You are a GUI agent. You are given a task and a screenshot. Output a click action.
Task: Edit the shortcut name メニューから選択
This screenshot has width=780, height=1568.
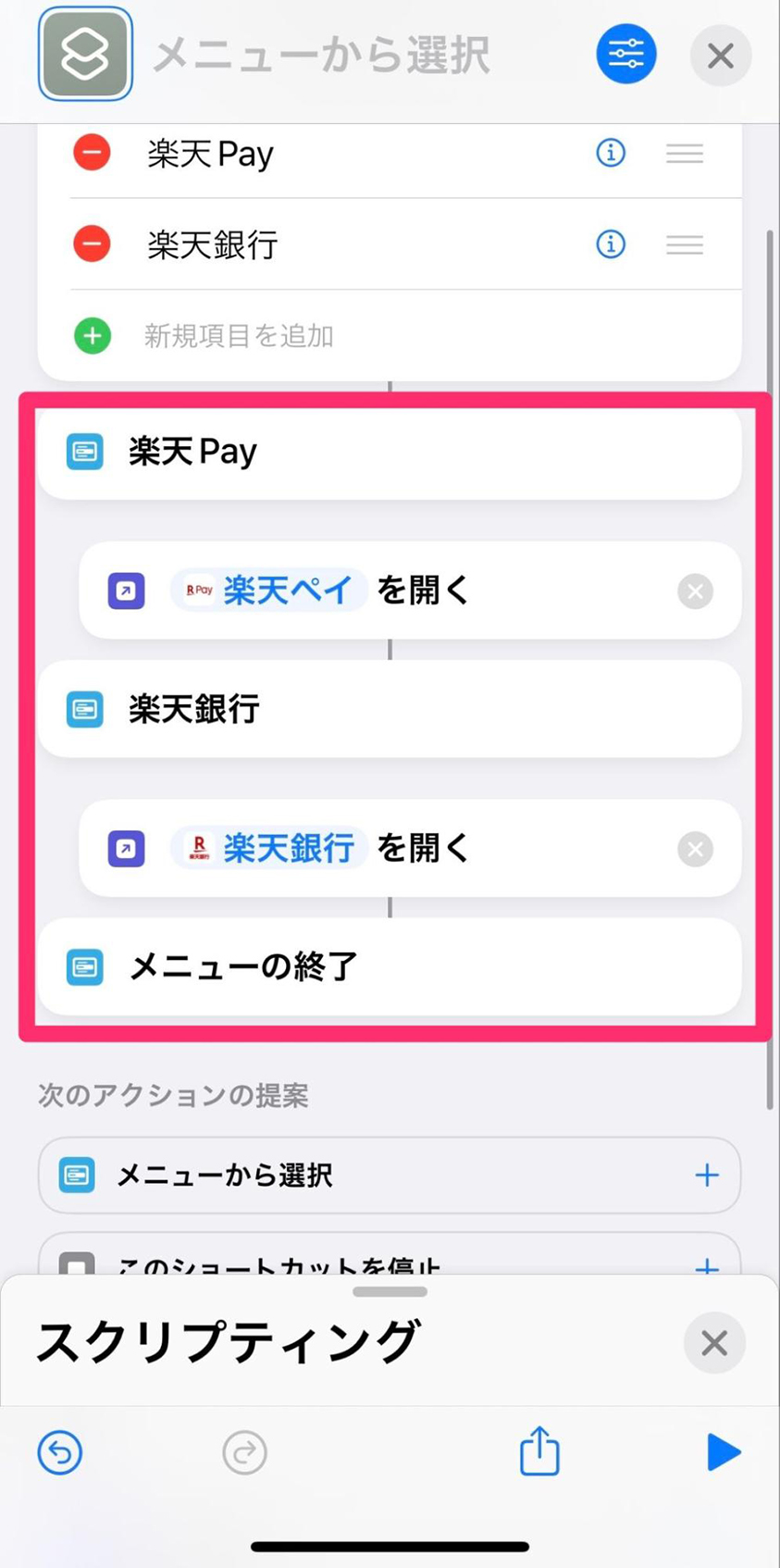pos(321,56)
